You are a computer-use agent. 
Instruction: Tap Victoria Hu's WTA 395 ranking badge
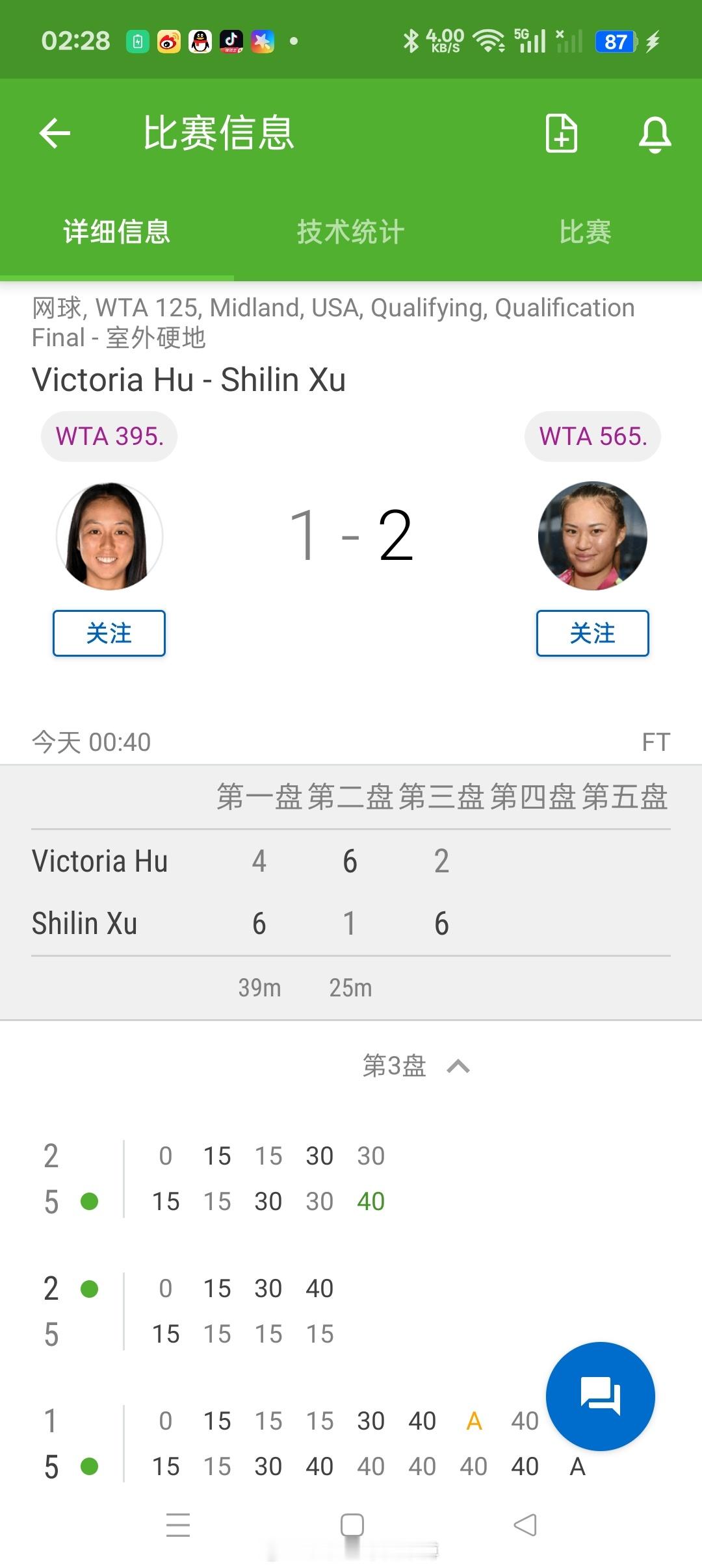[x=109, y=436]
